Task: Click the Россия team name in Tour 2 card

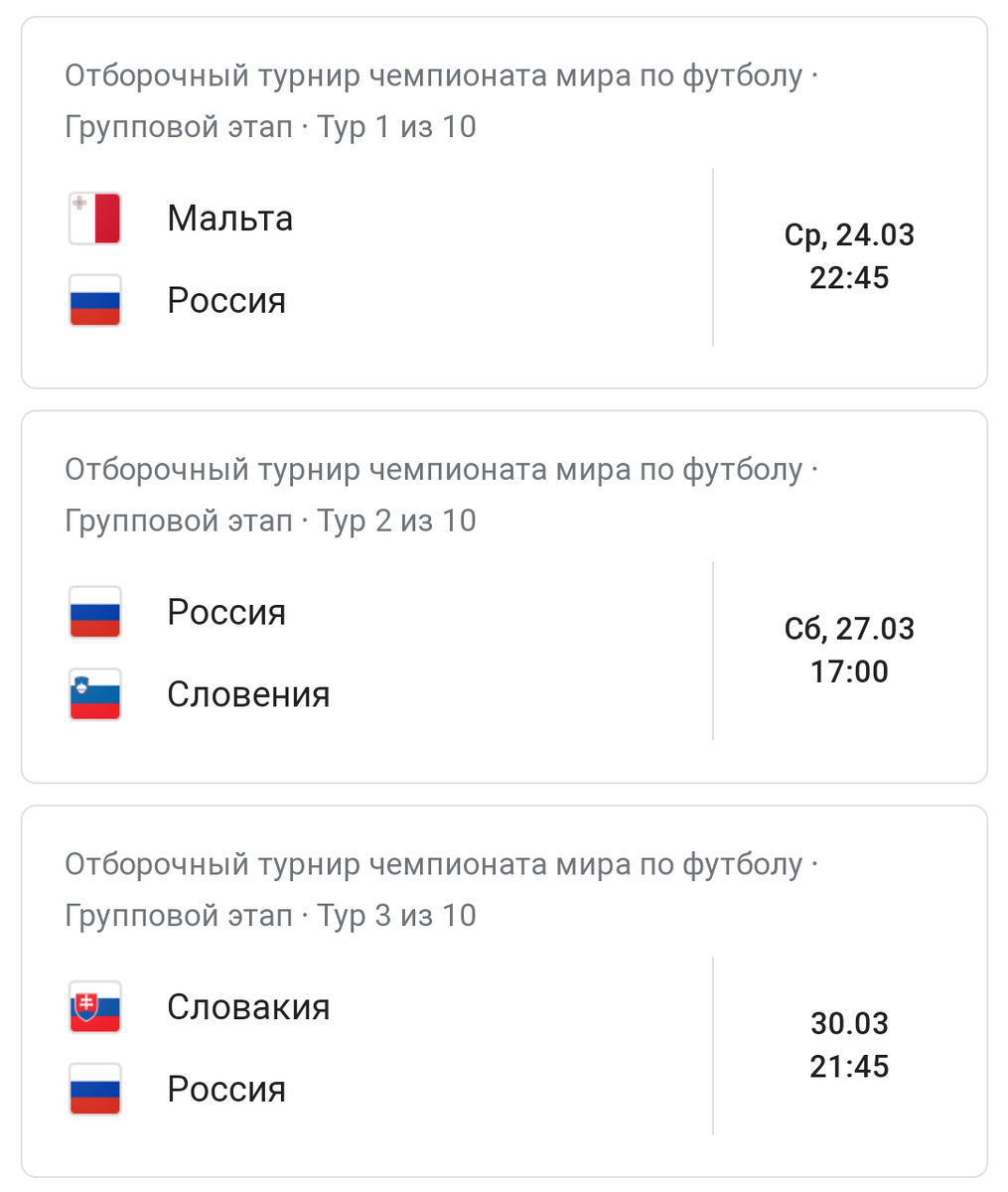Action: pyautogui.click(x=226, y=612)
